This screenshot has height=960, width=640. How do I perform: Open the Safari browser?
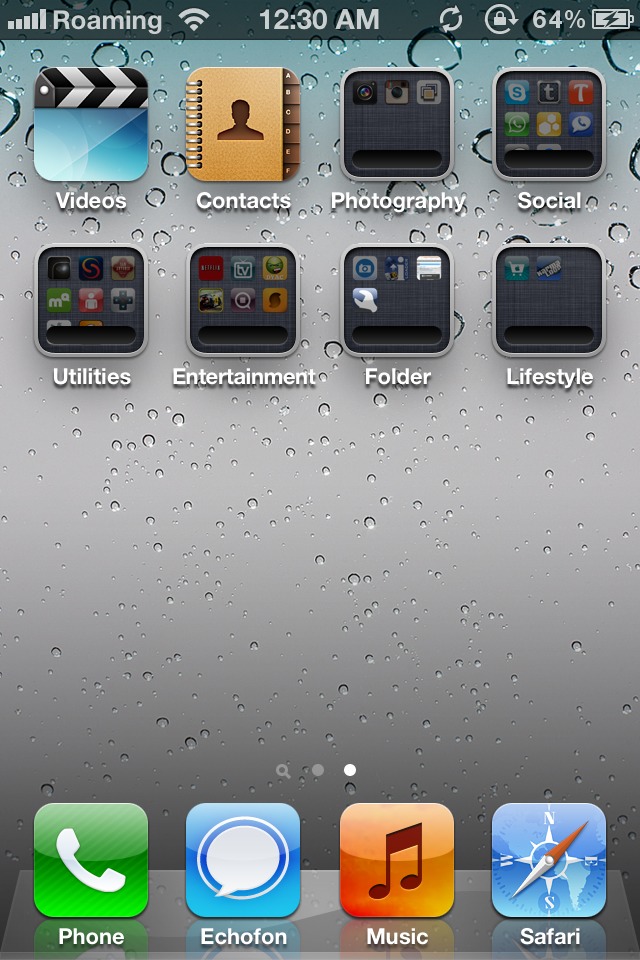pyautogui.click(x=549, y=860)
